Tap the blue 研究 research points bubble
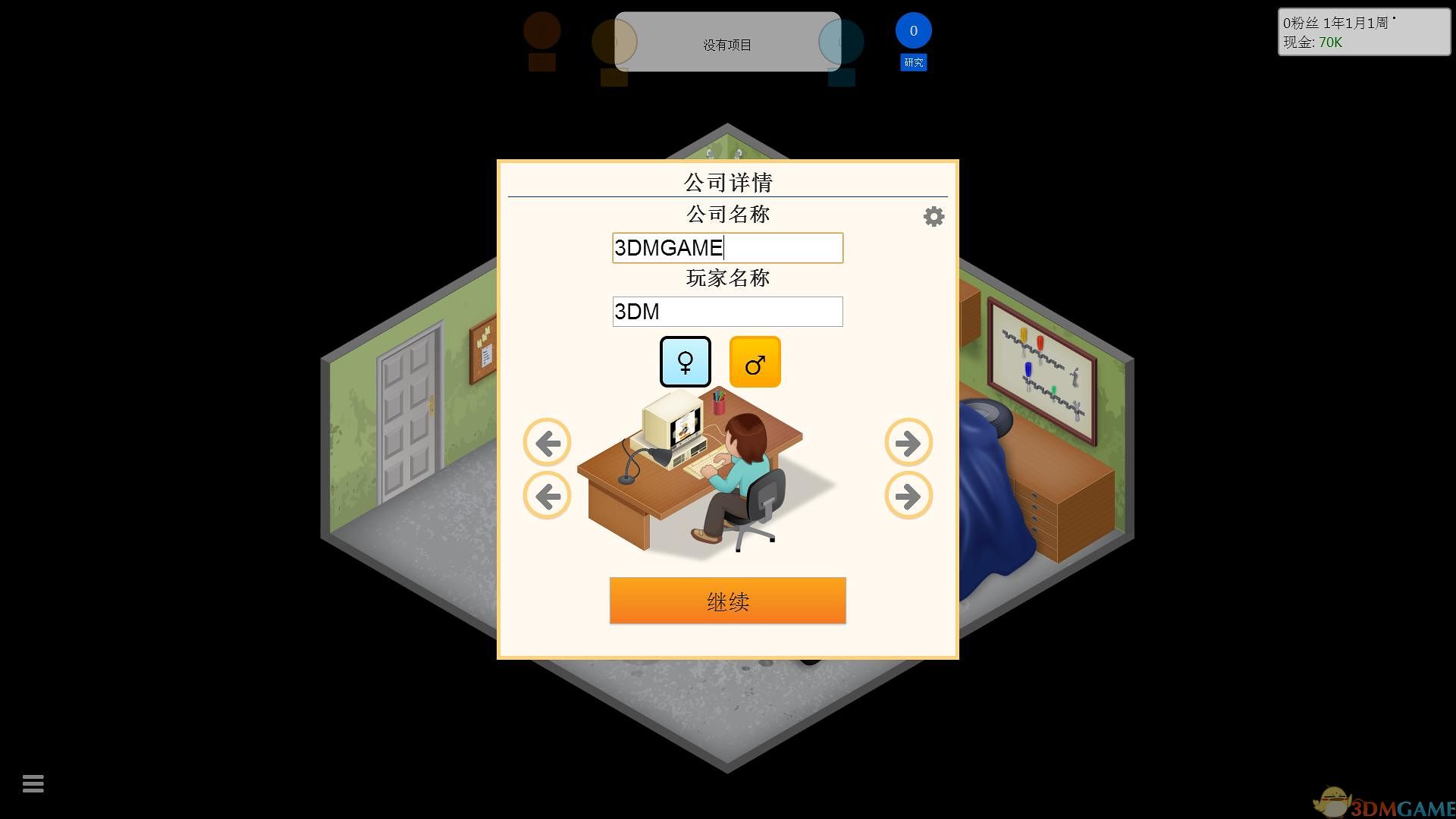This screenshot has height=819, width=1456. pyautogui.click(x=913, y=32)
